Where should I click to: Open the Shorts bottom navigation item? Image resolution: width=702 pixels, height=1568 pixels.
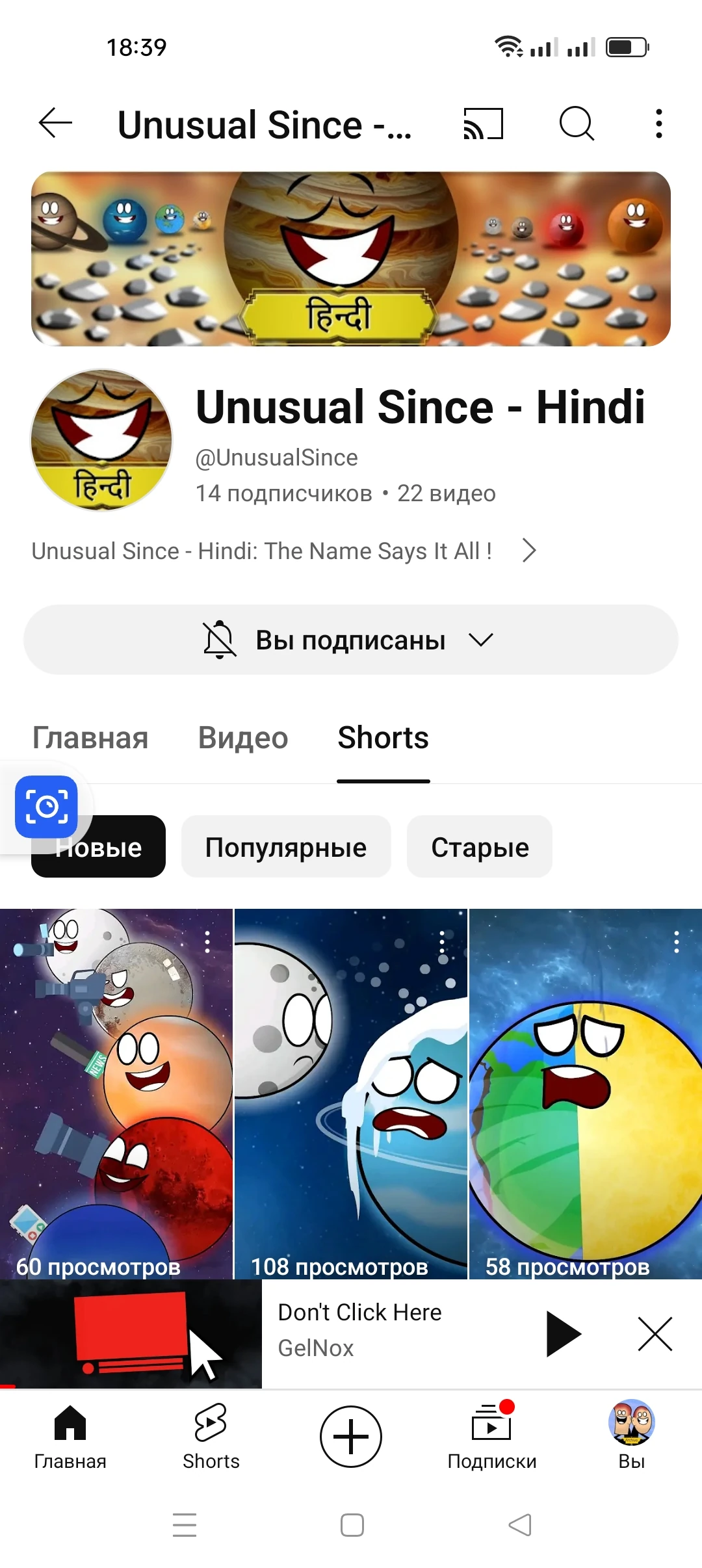pyautogui.click(x=211, y=1437)
